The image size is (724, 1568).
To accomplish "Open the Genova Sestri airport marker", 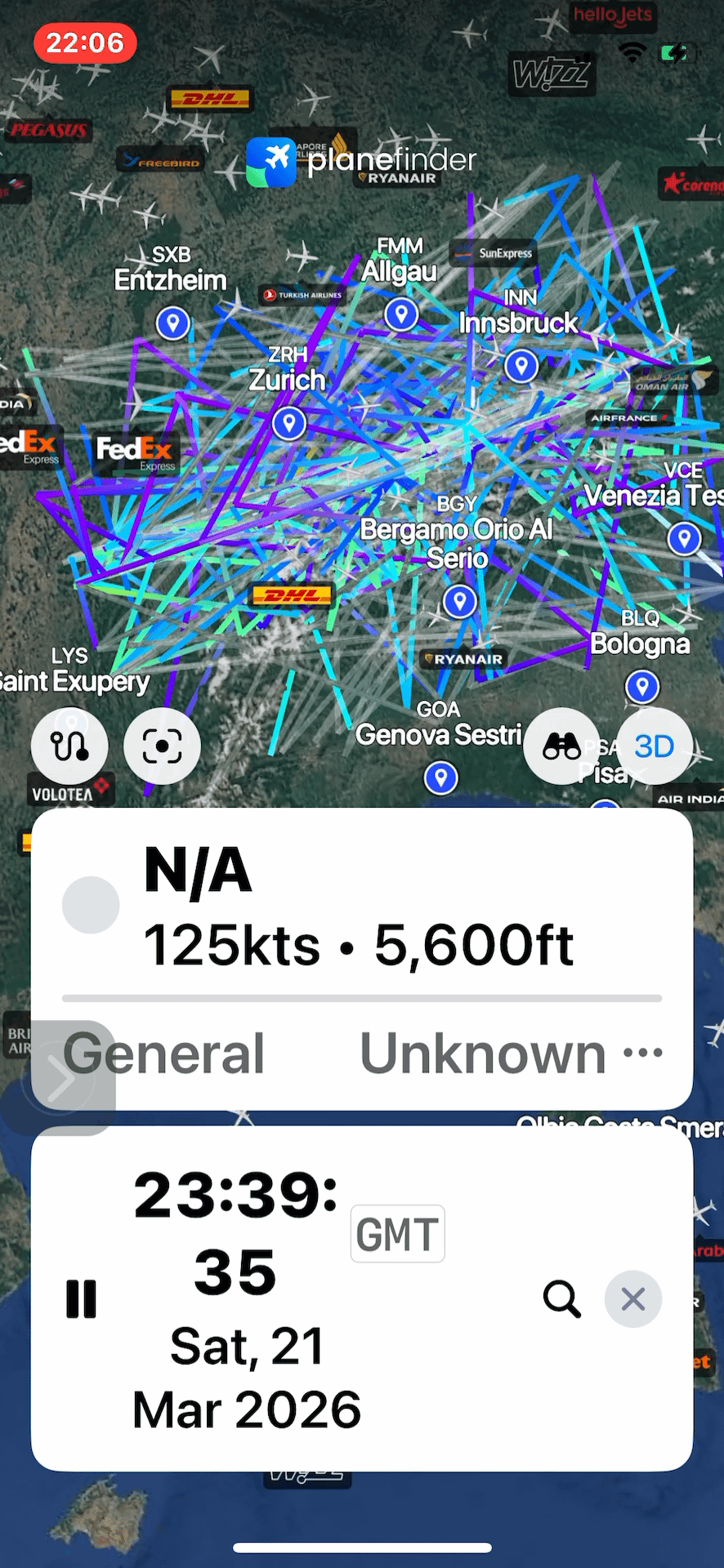I will pos(440,777).
